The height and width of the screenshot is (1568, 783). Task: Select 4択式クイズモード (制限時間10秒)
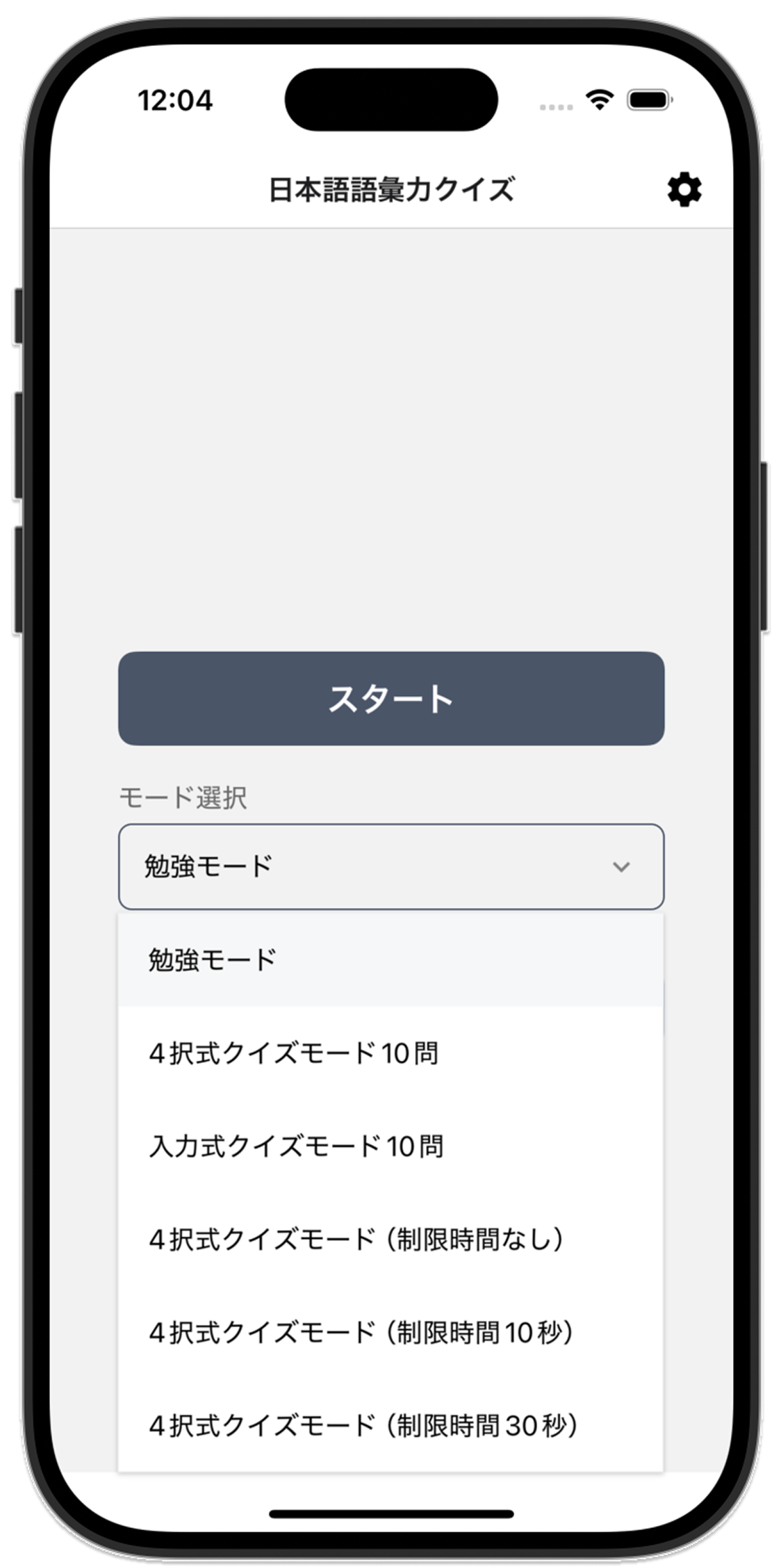(391, 1332)
